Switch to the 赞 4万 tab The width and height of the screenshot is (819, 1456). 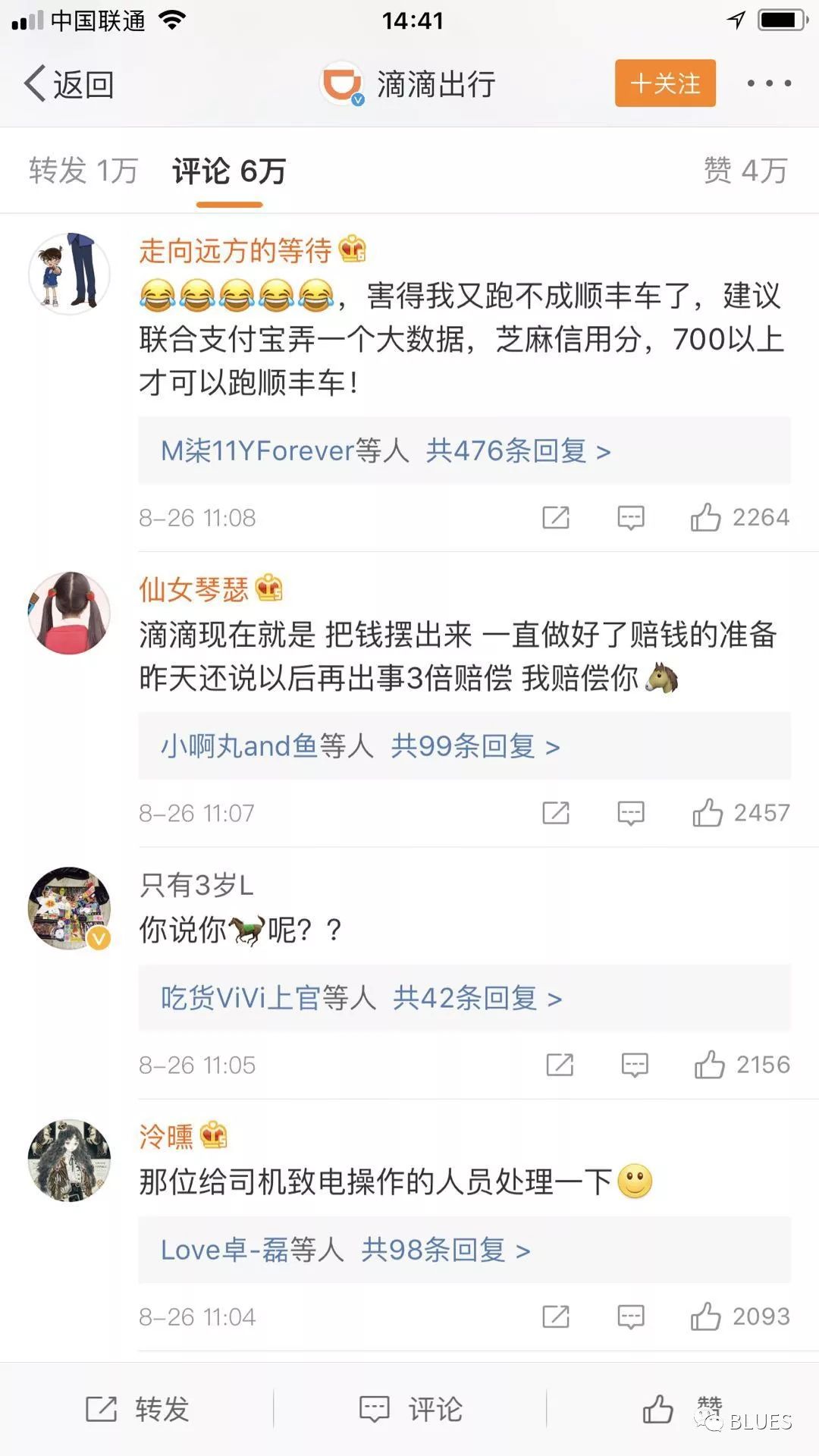pos(745,171)
